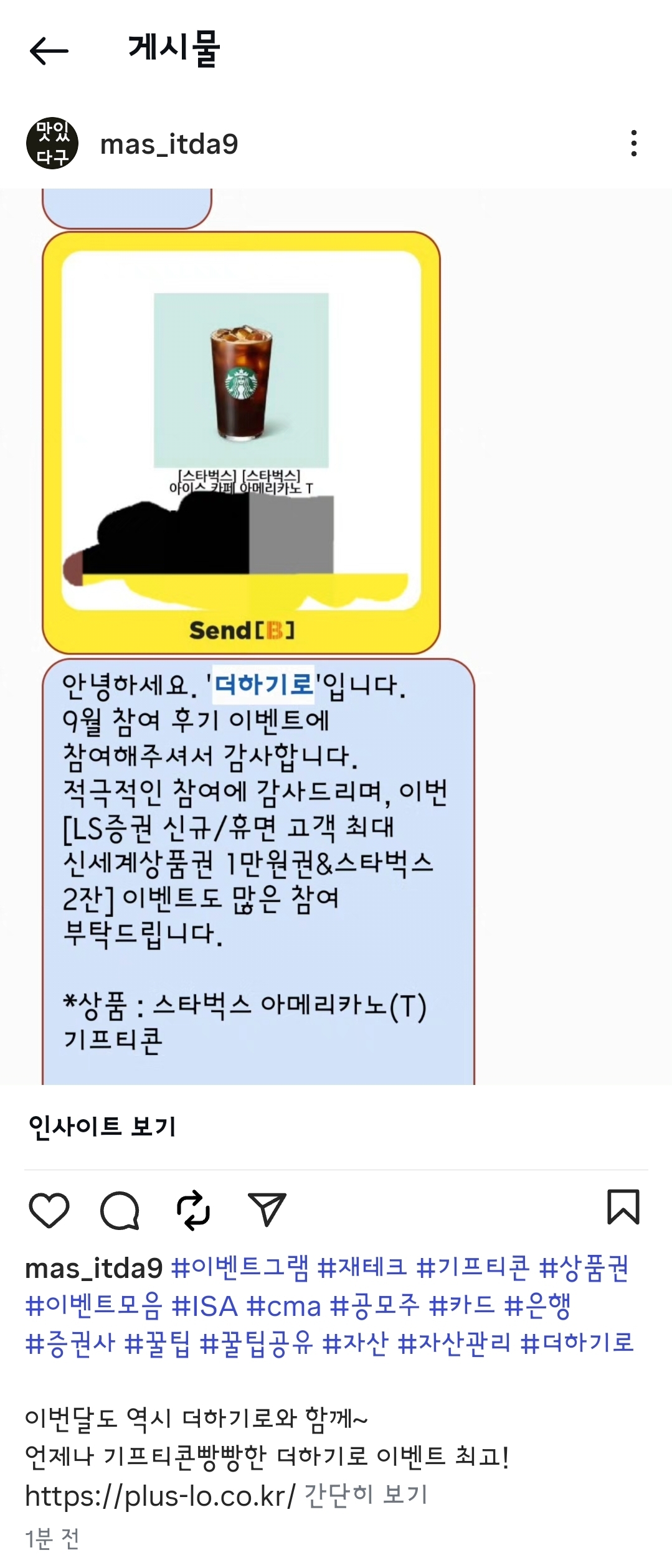Open the post's three-dot overflow menu

(x=633, y=143)
